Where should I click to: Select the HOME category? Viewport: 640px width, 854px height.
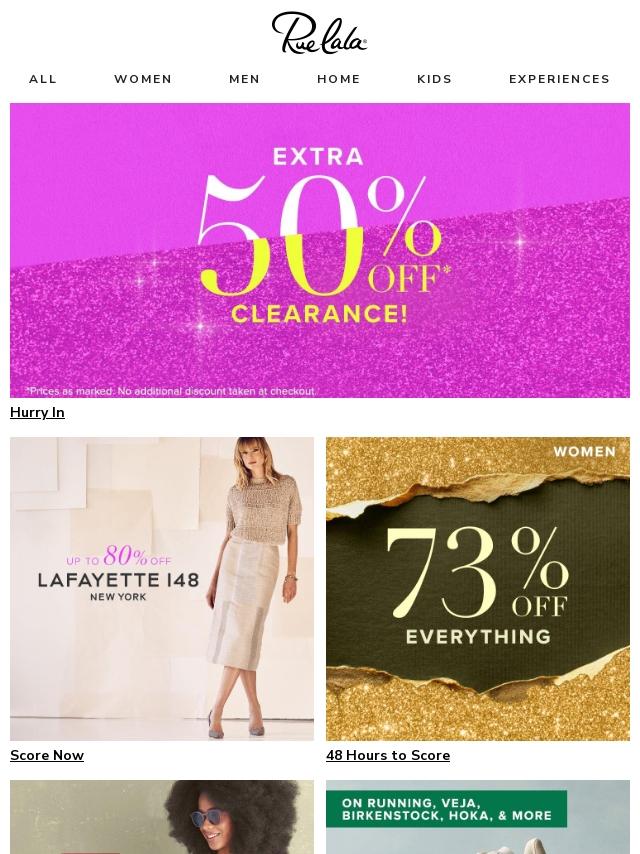[338, 79]
